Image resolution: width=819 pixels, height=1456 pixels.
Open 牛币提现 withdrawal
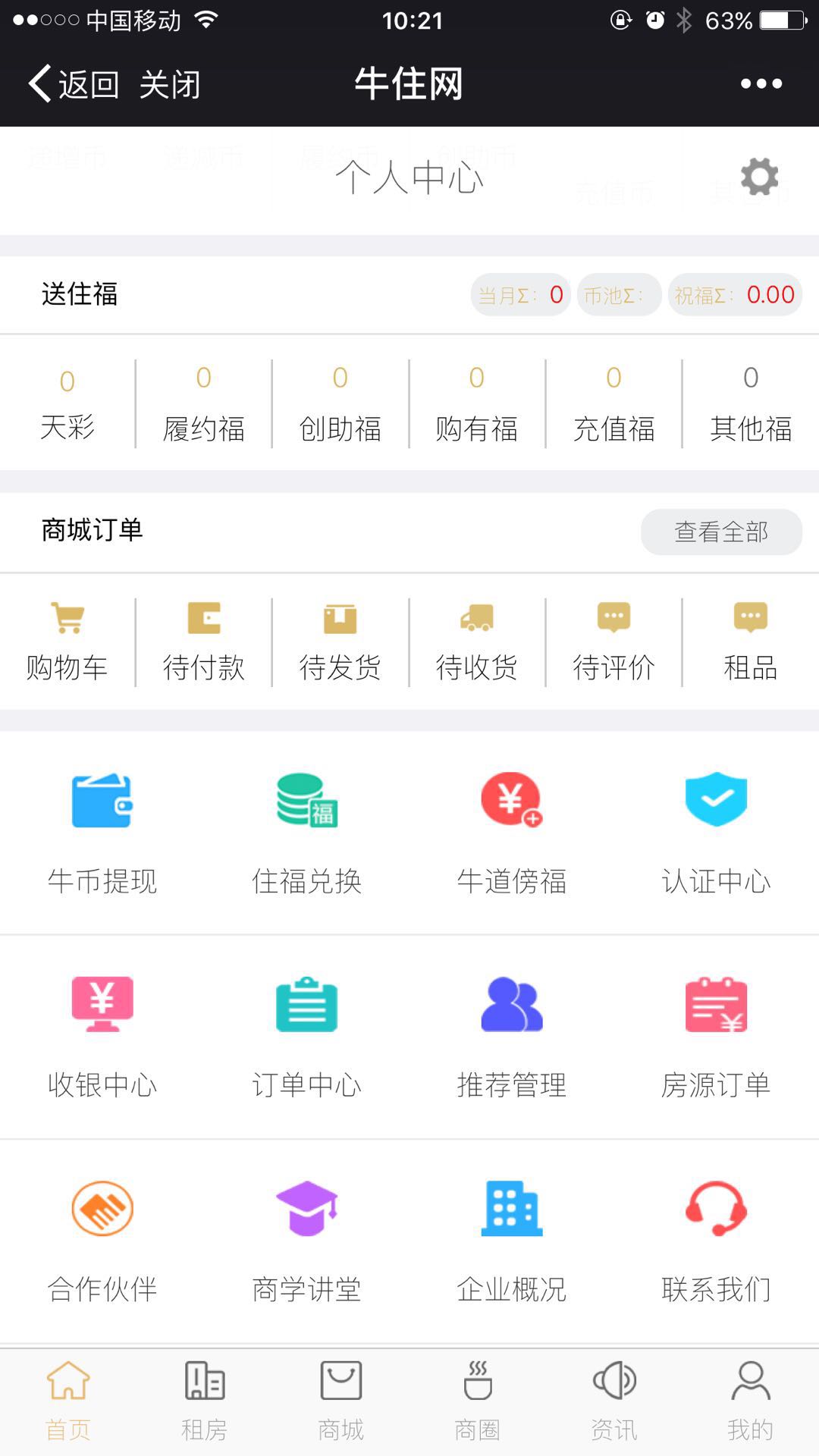click(102, 833)
